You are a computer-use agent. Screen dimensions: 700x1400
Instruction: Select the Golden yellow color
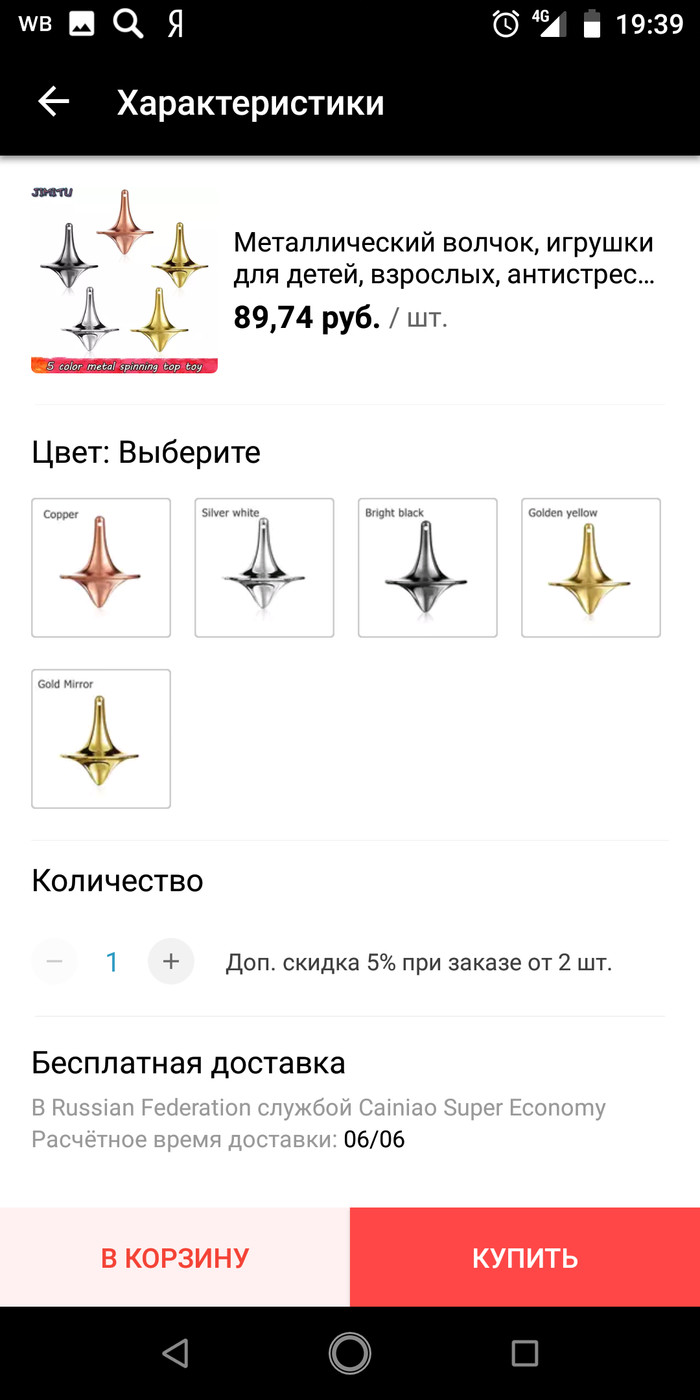[x=590, y=567]
